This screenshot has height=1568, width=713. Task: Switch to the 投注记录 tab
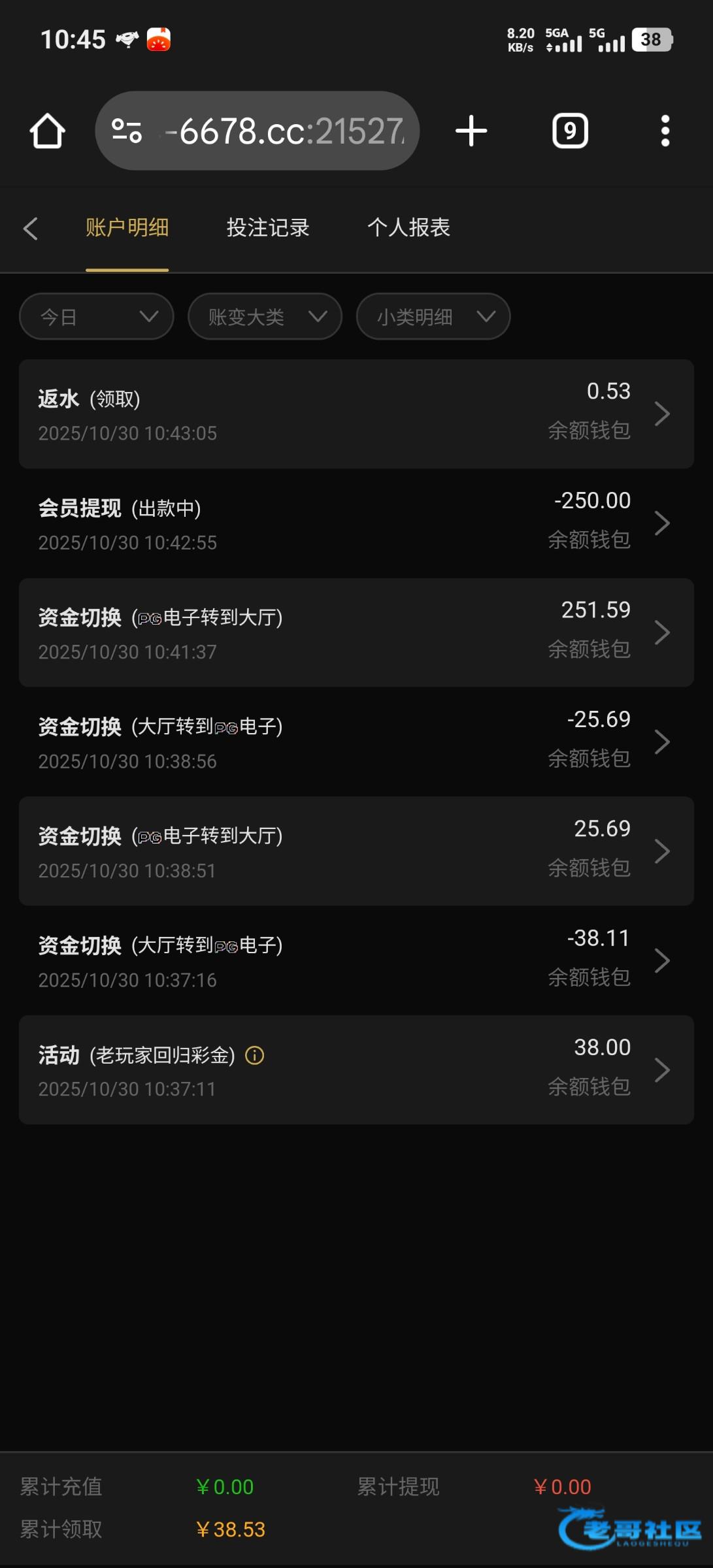268,227
